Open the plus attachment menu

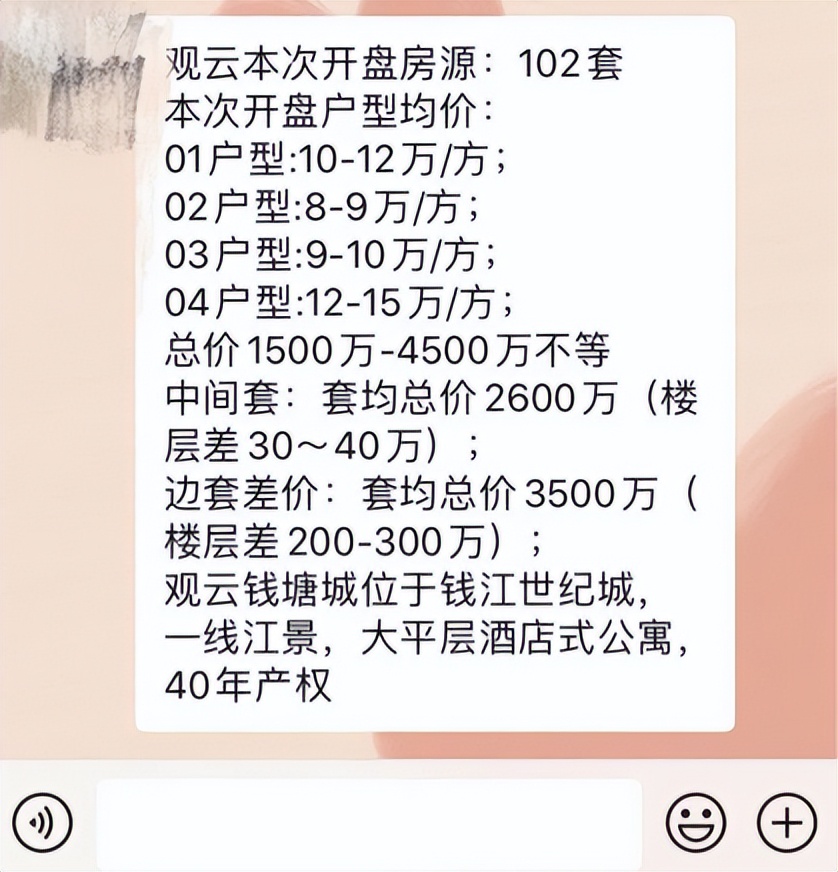point(787,822)
